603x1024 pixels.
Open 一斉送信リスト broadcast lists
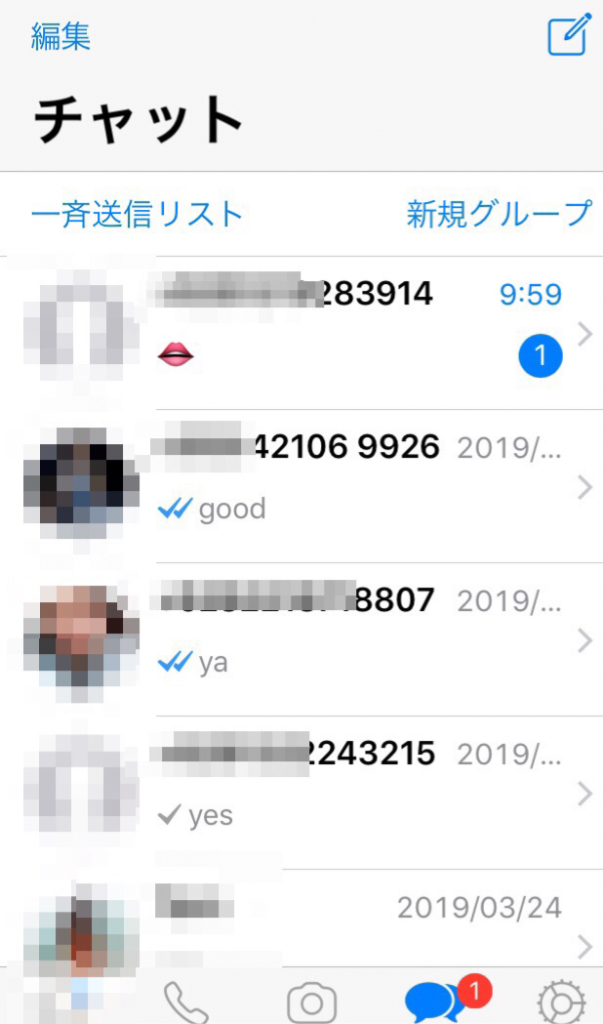pos(137,214)
